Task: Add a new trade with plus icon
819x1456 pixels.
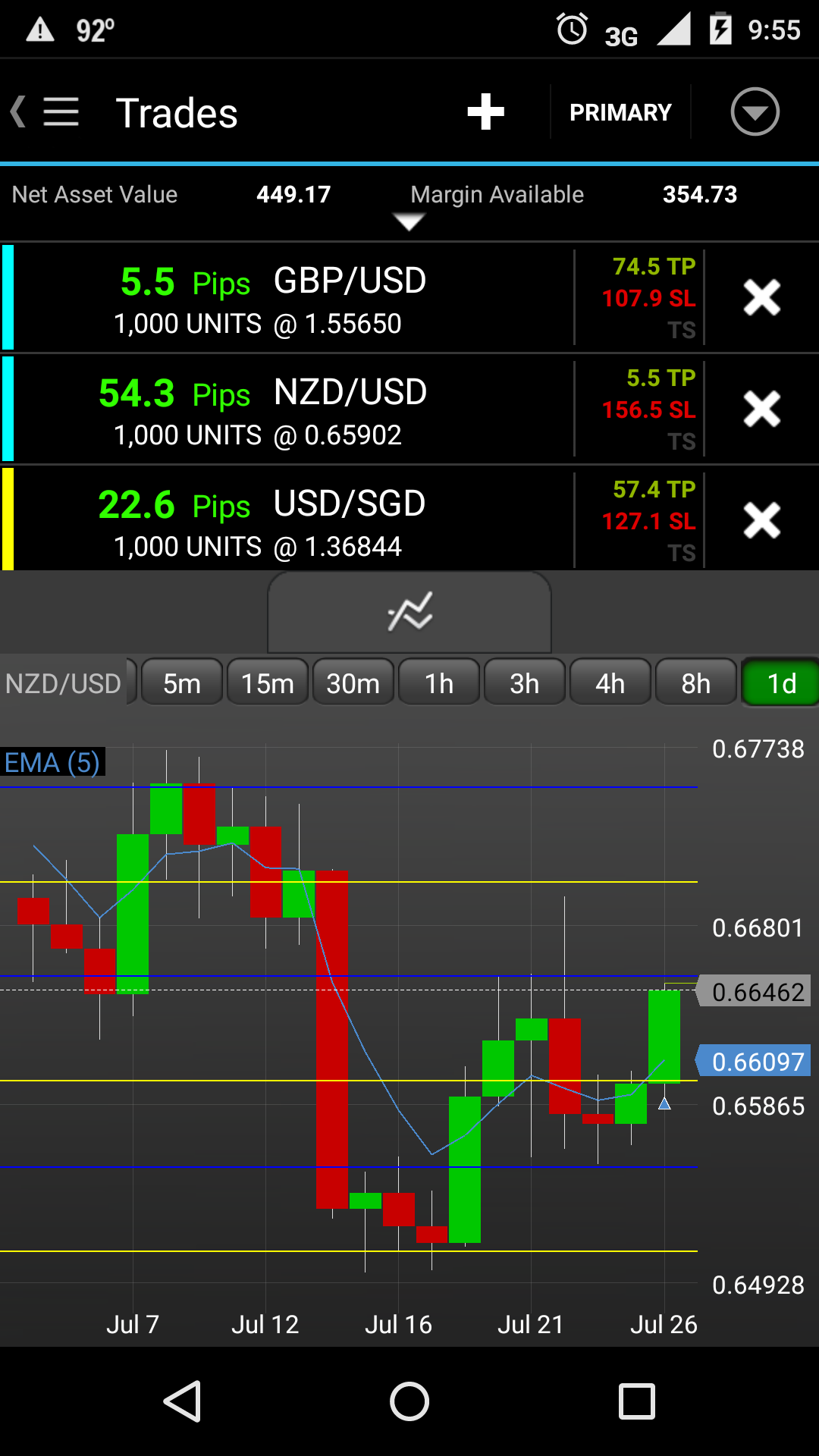Action: click(485, 112)
